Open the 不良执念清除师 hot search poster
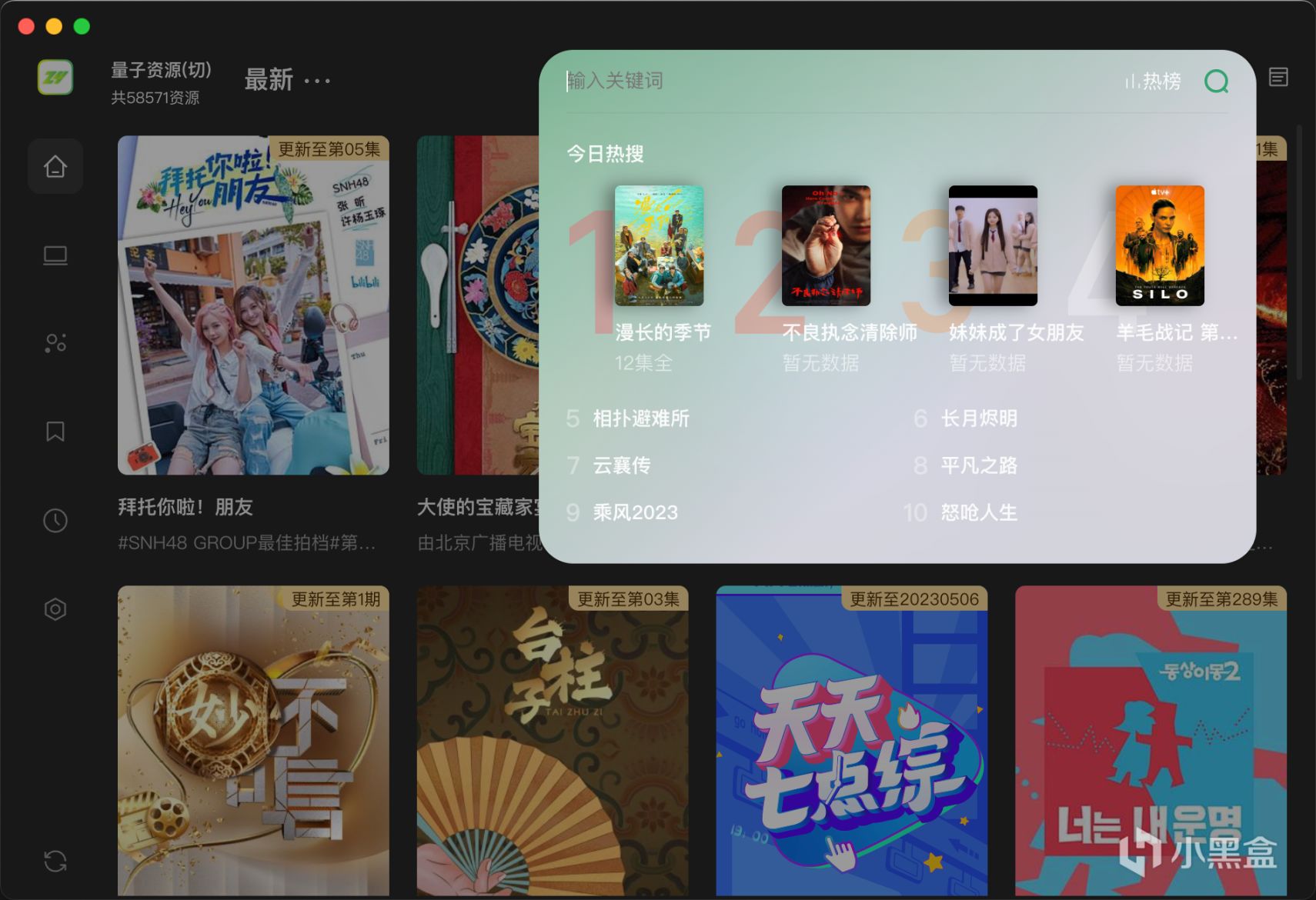The width and height of the screenshot is (1316, 900). pos(826,246)
